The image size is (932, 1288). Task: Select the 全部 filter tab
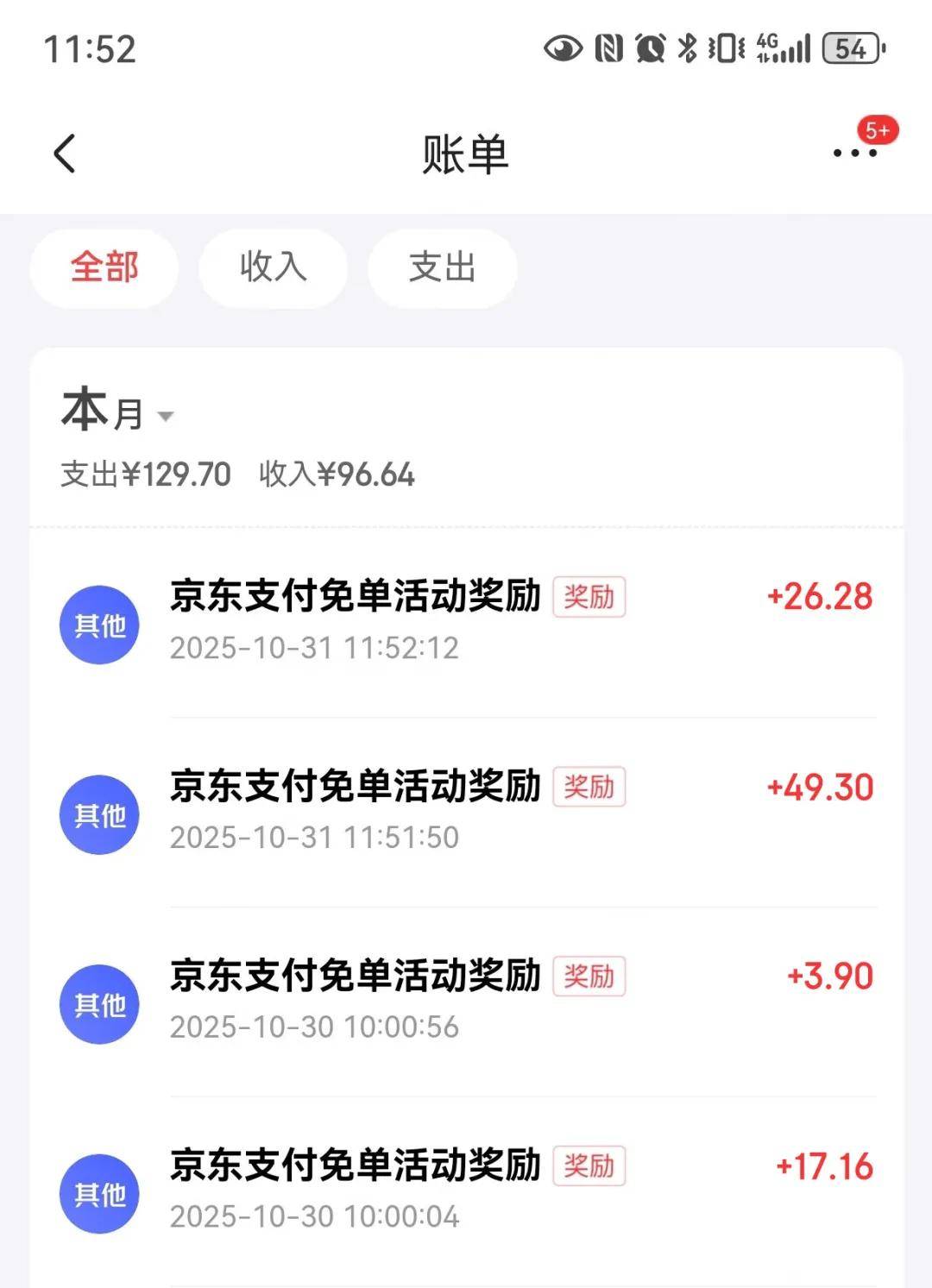point(104,268)
